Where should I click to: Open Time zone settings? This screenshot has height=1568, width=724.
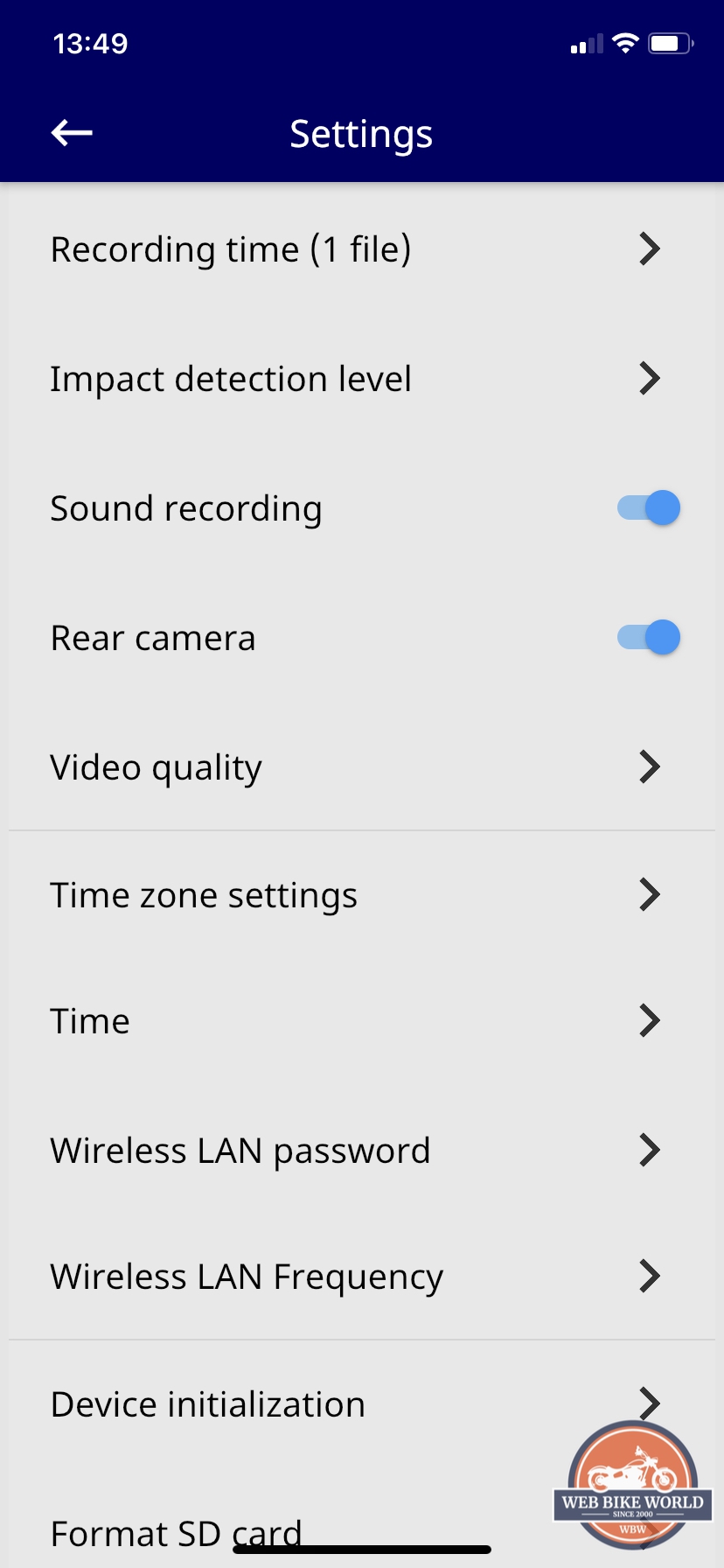[362, 895]
